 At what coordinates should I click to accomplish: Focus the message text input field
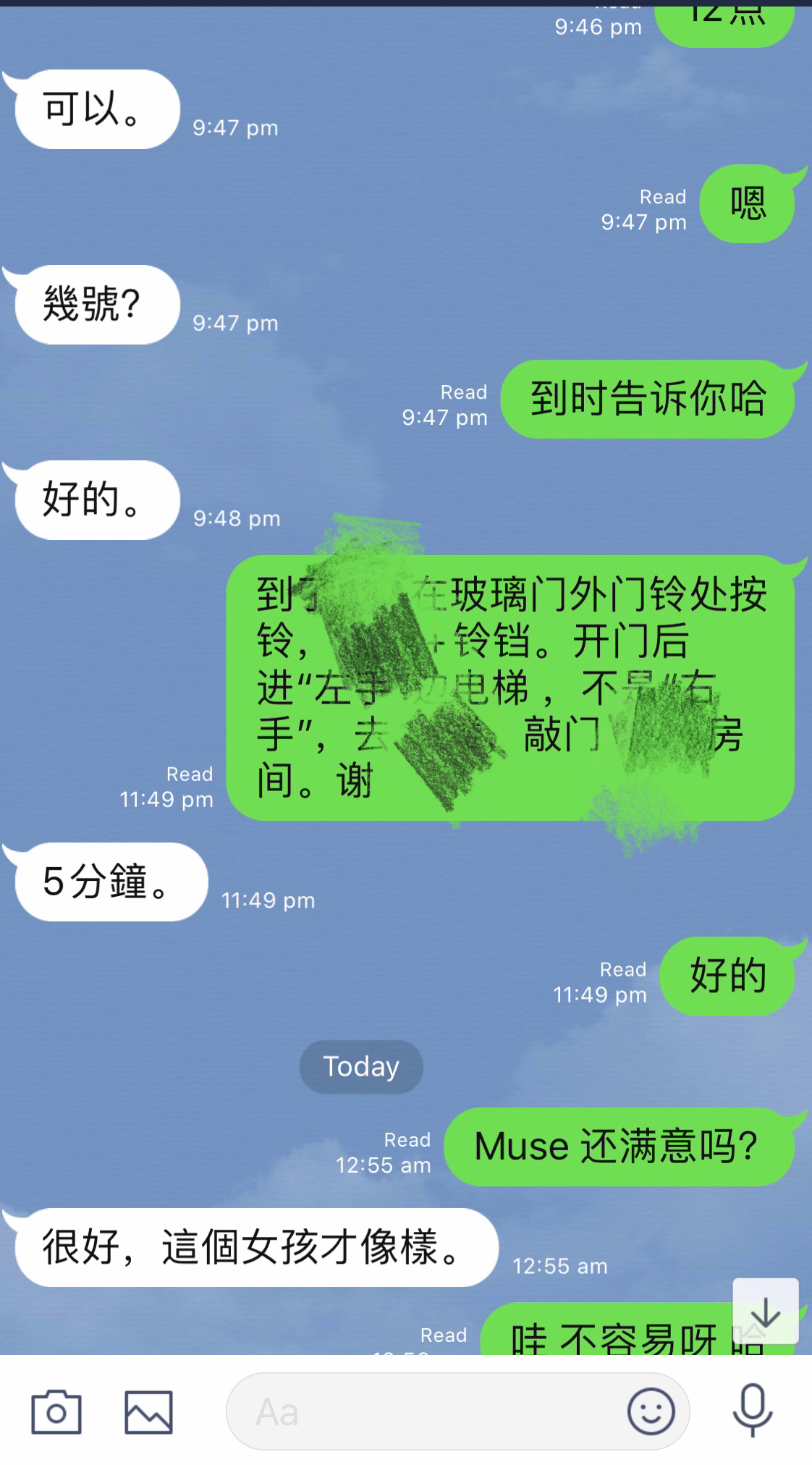click(x=427, y=1411)
